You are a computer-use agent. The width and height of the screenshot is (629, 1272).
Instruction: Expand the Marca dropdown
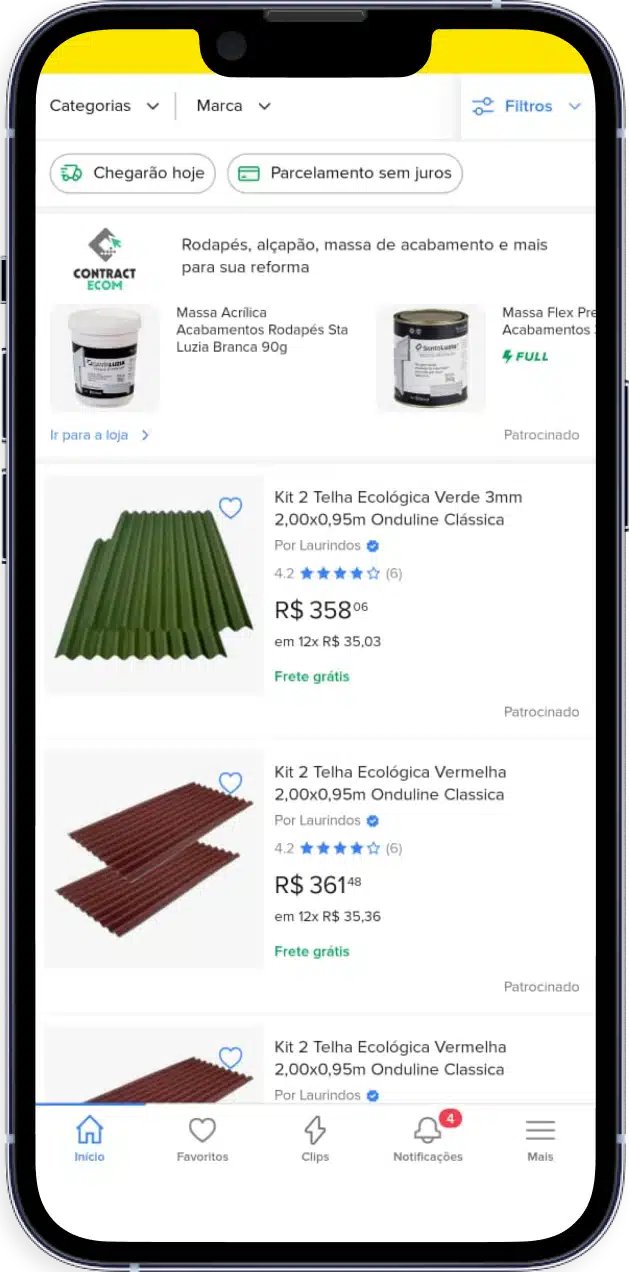(233, 106)
